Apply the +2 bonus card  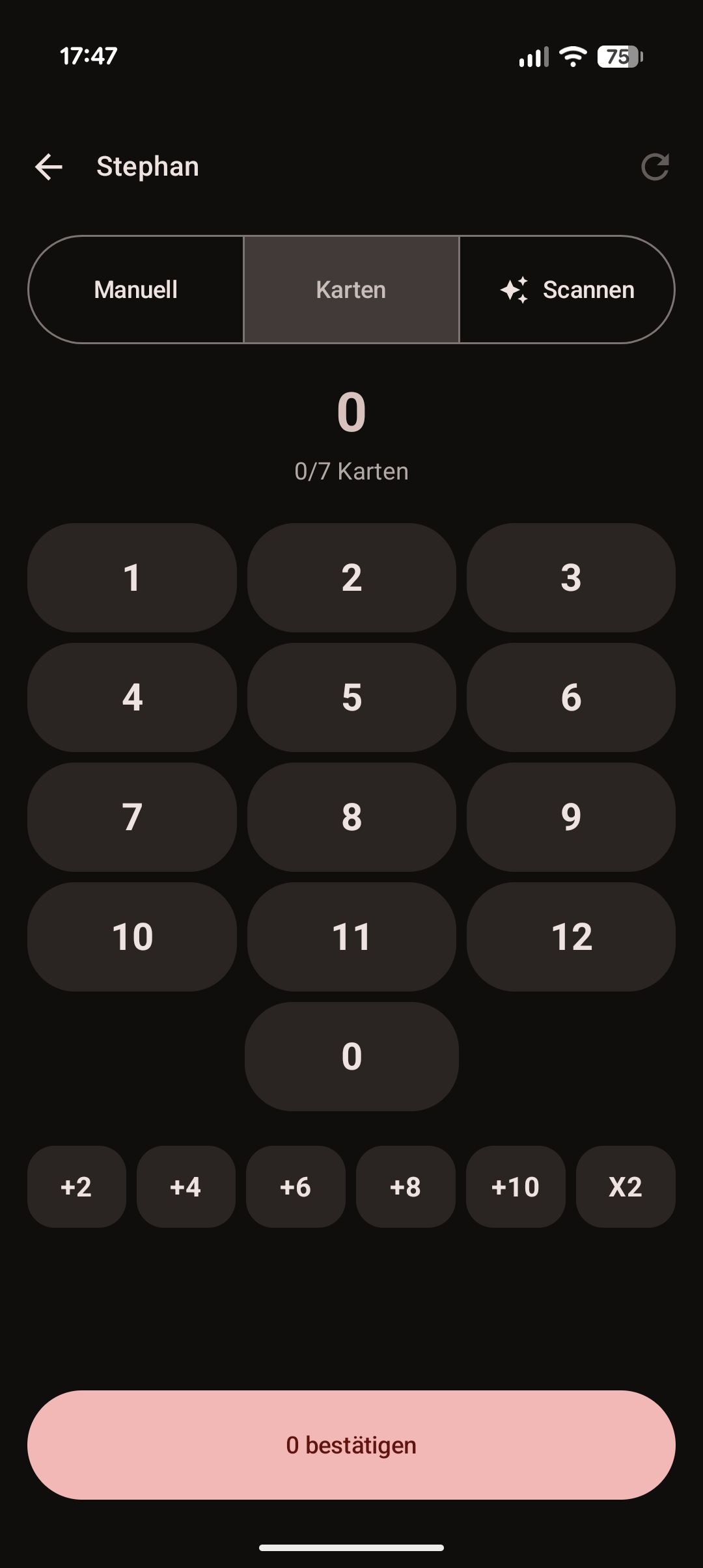click(76, 1187)
